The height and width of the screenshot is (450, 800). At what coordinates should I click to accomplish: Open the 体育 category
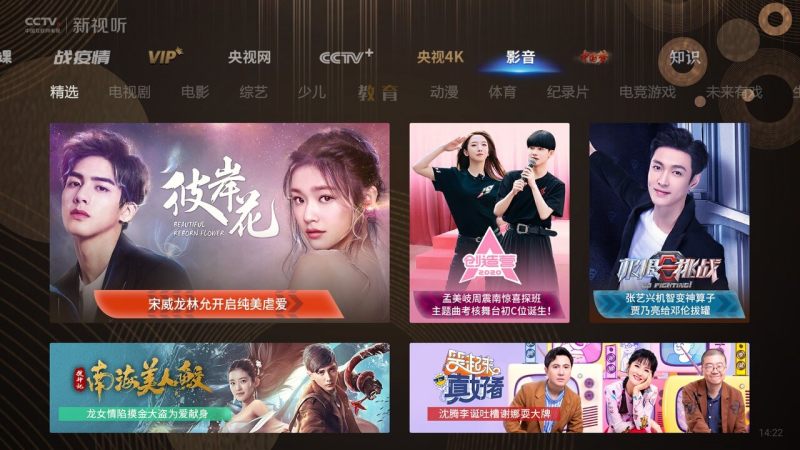(x=502, y=92)
